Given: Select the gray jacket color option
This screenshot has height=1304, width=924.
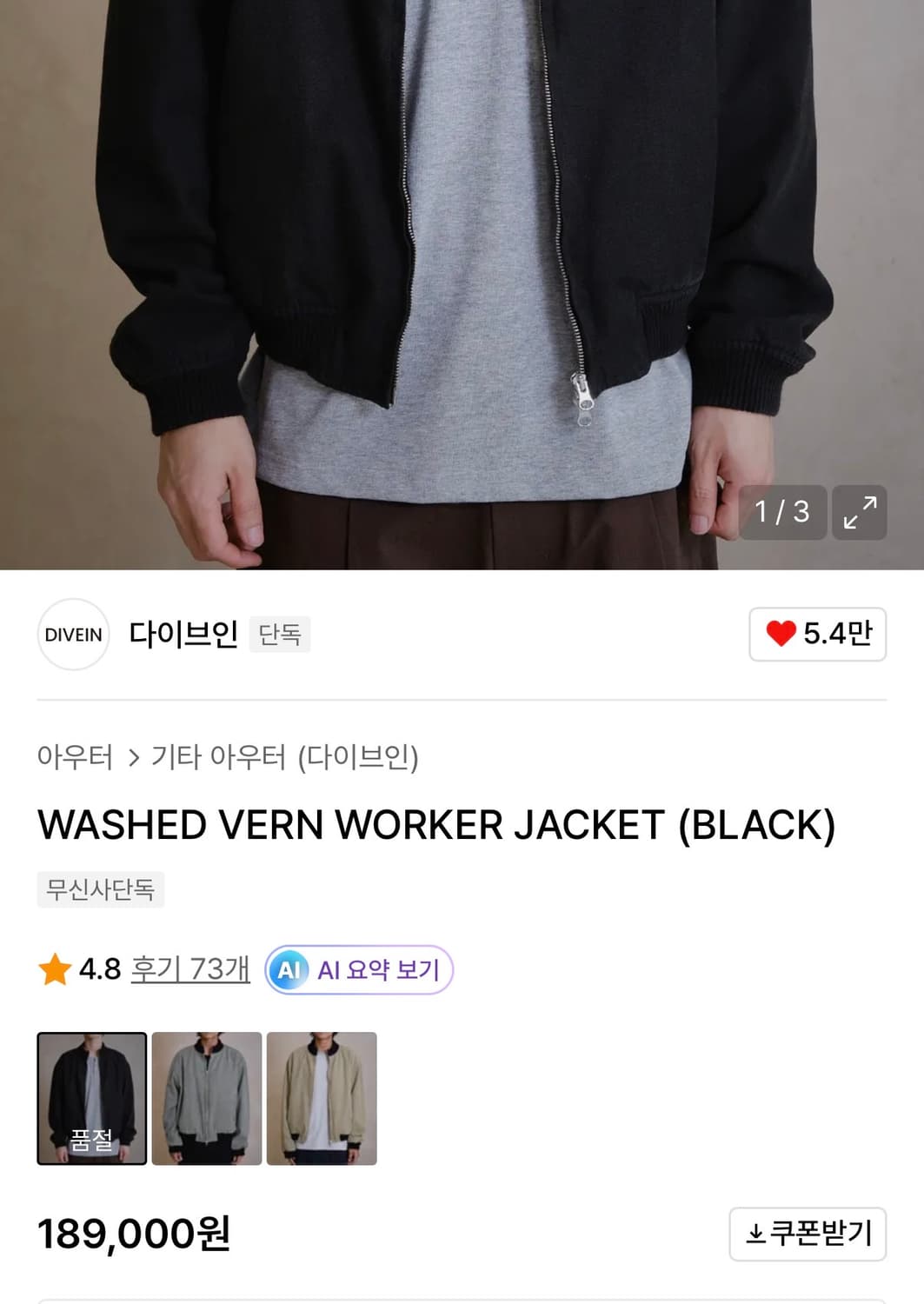Looking at the screenshot, I should [207, 1097].
